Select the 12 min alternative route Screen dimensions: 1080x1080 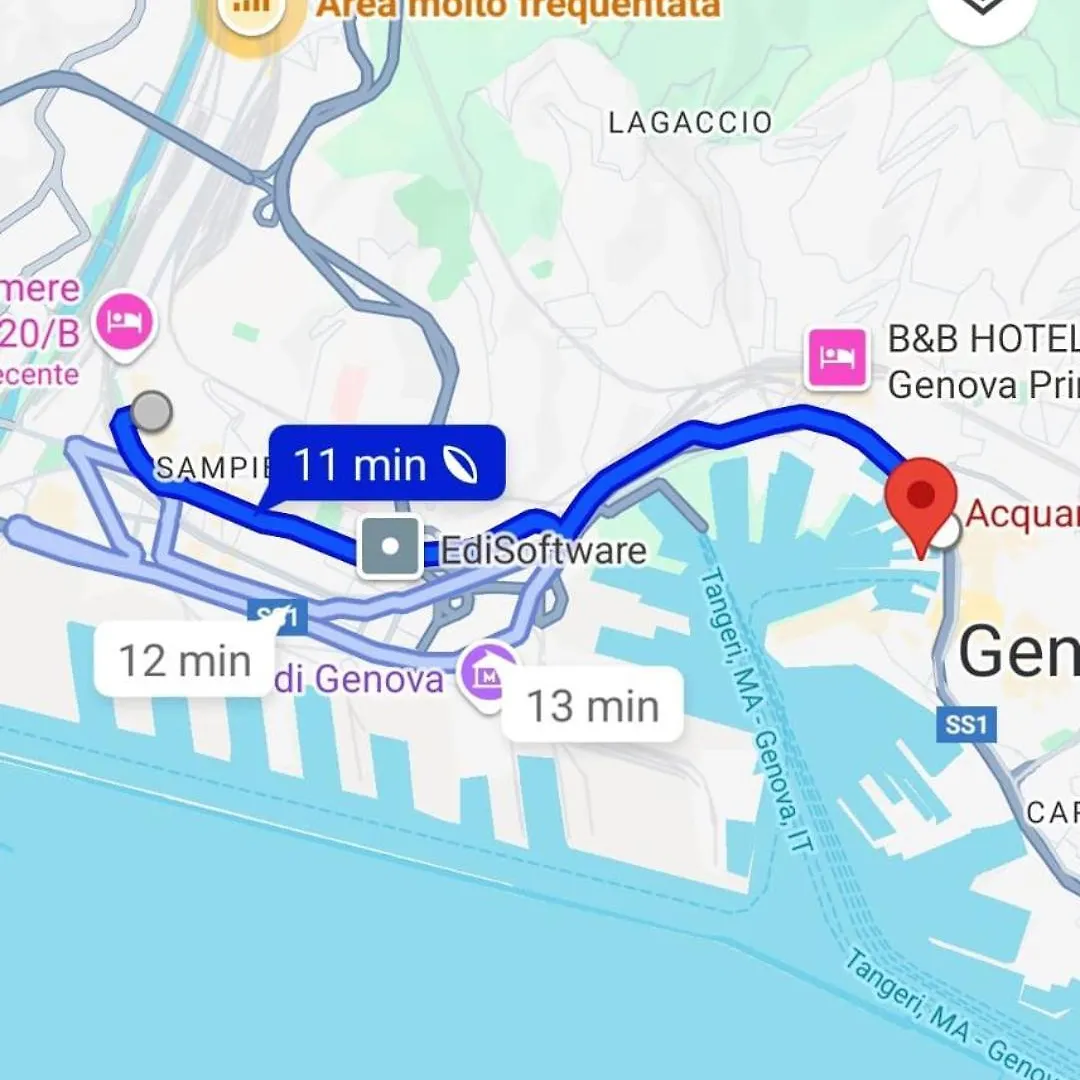[x=184, y=660]
